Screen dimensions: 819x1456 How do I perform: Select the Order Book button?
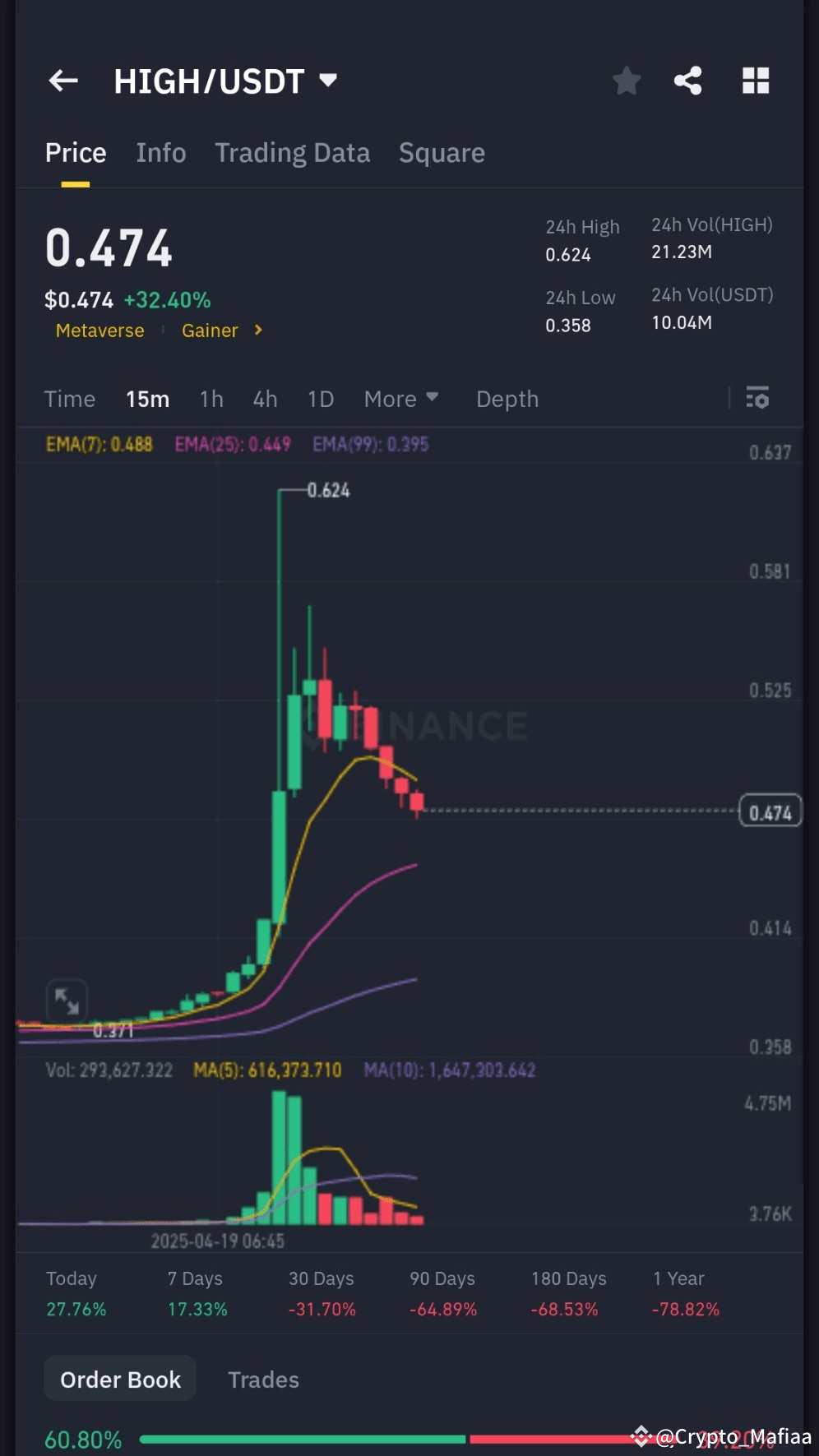119,1379
